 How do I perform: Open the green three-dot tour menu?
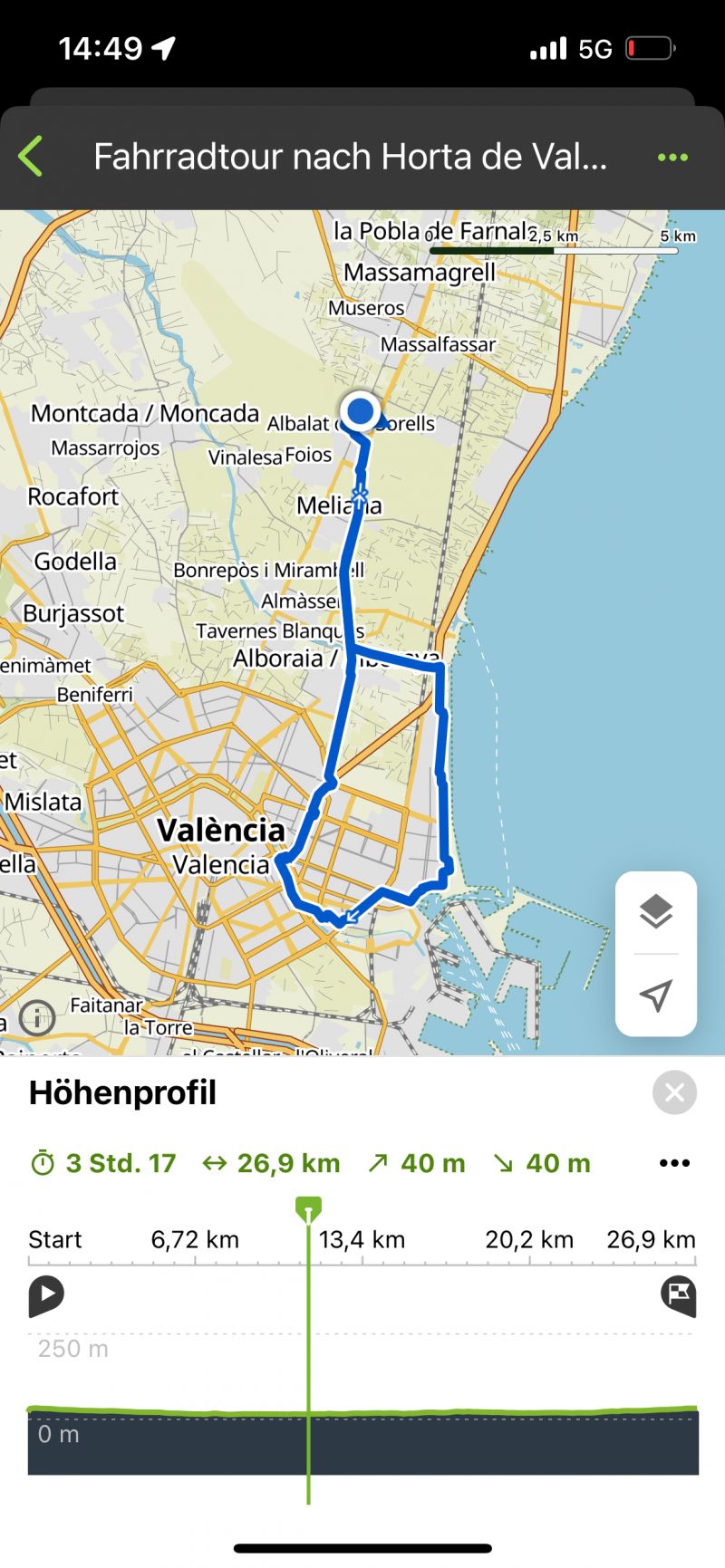tap(672, 158)
